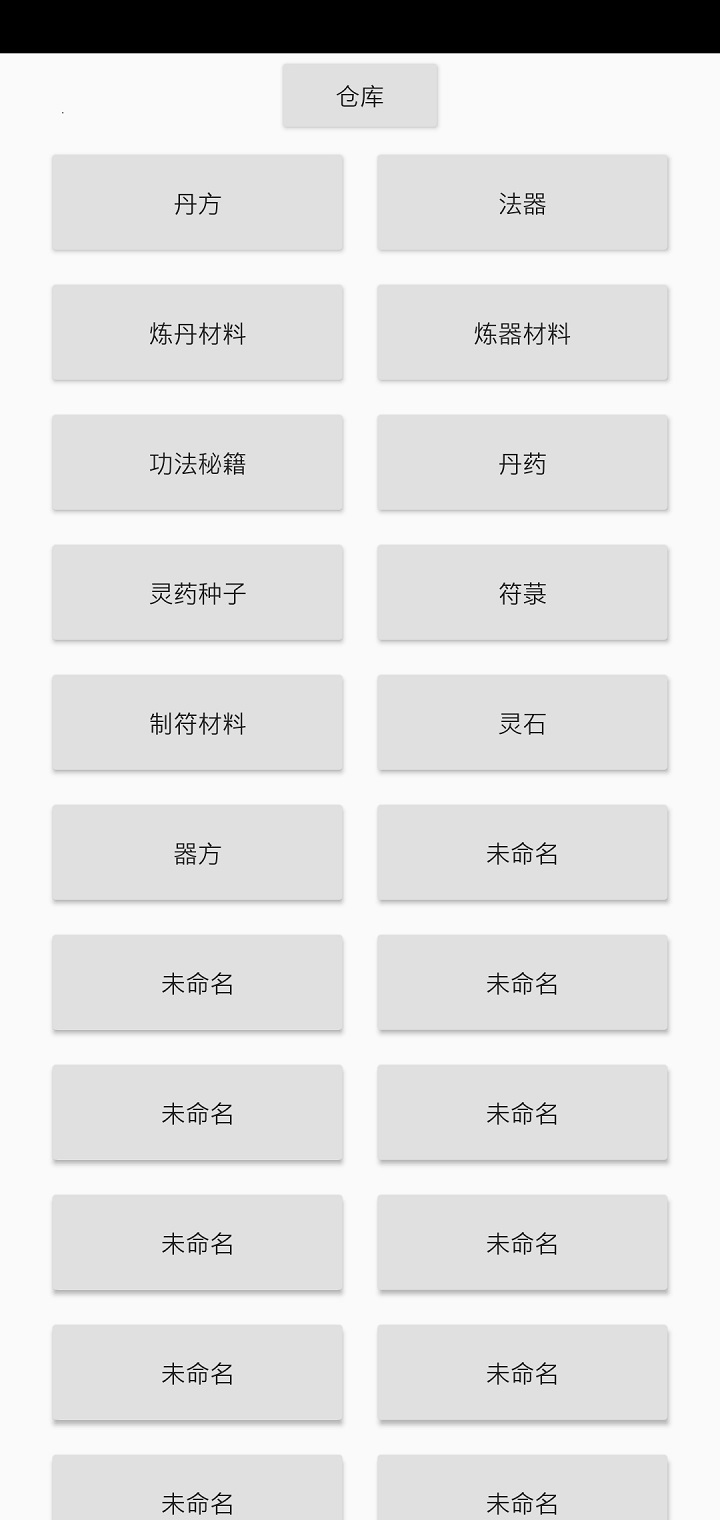Select 炼器材料 storage
This screenshot has width=720, height=1520.
[x=522, y=333]
